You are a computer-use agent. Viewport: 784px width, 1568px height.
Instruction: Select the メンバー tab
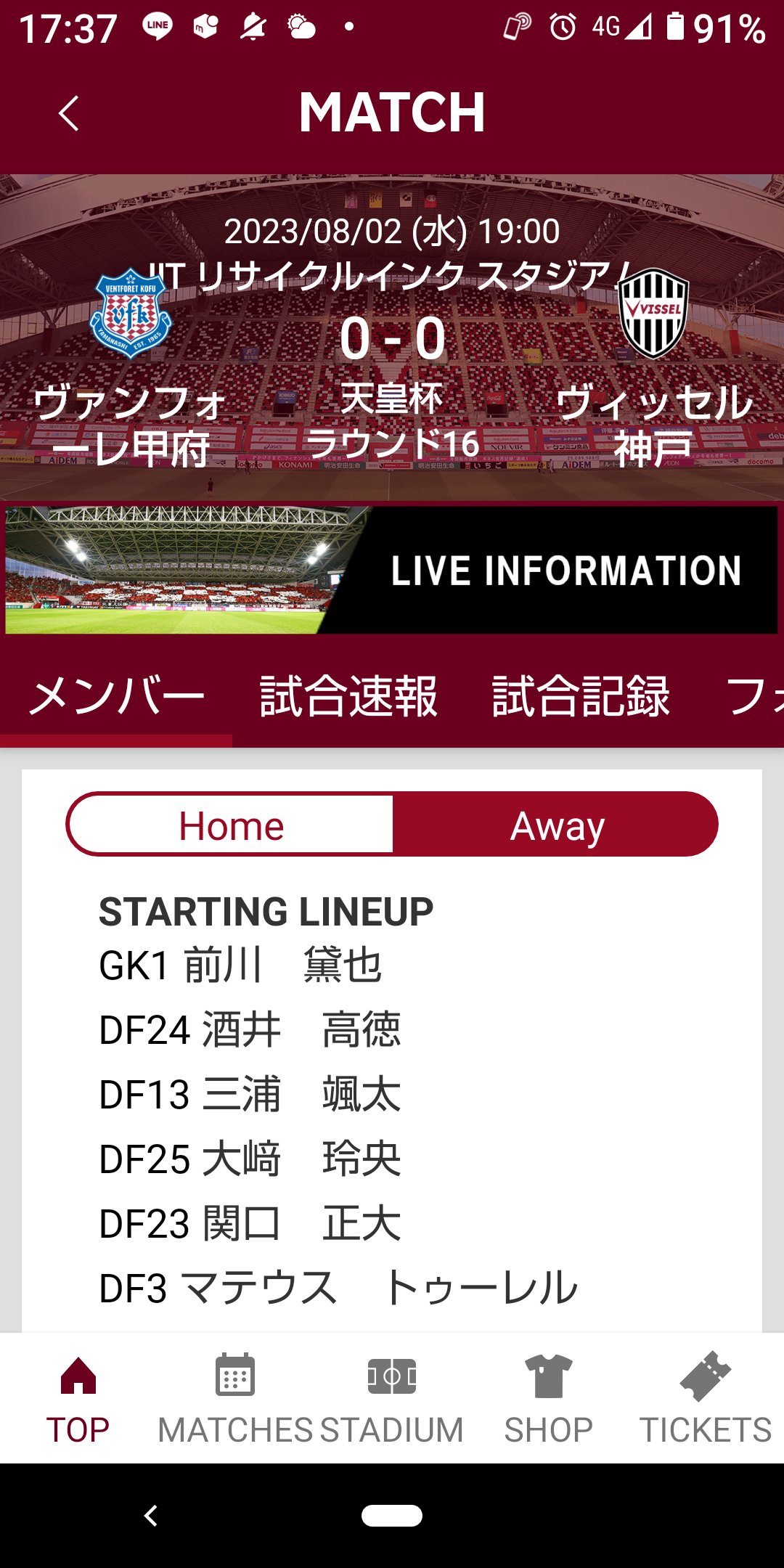[116, 697]
